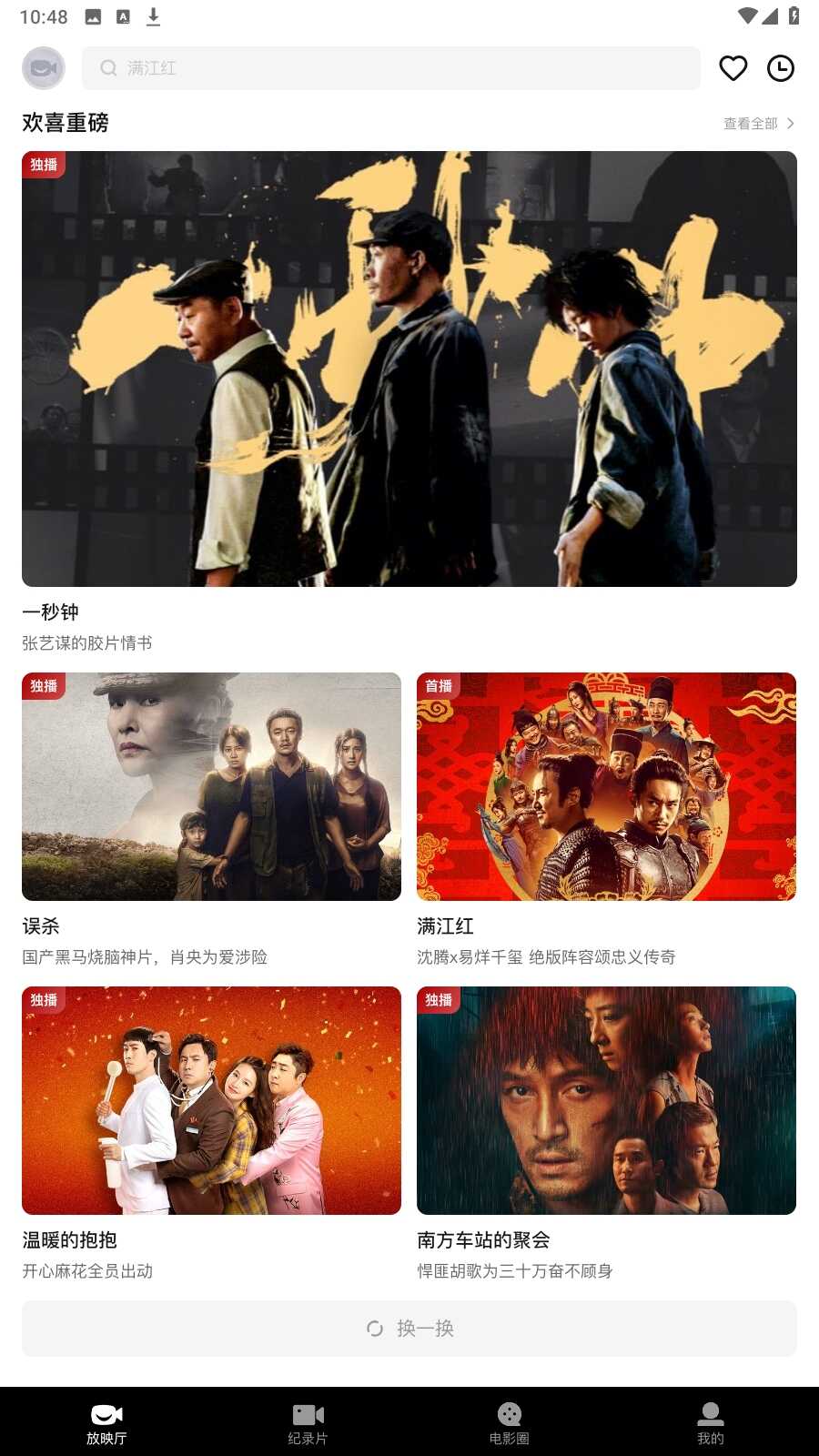Switch to the 电影圈 tab
The width and height of the screenshot is (819, 1456).
pos(510,1423)
